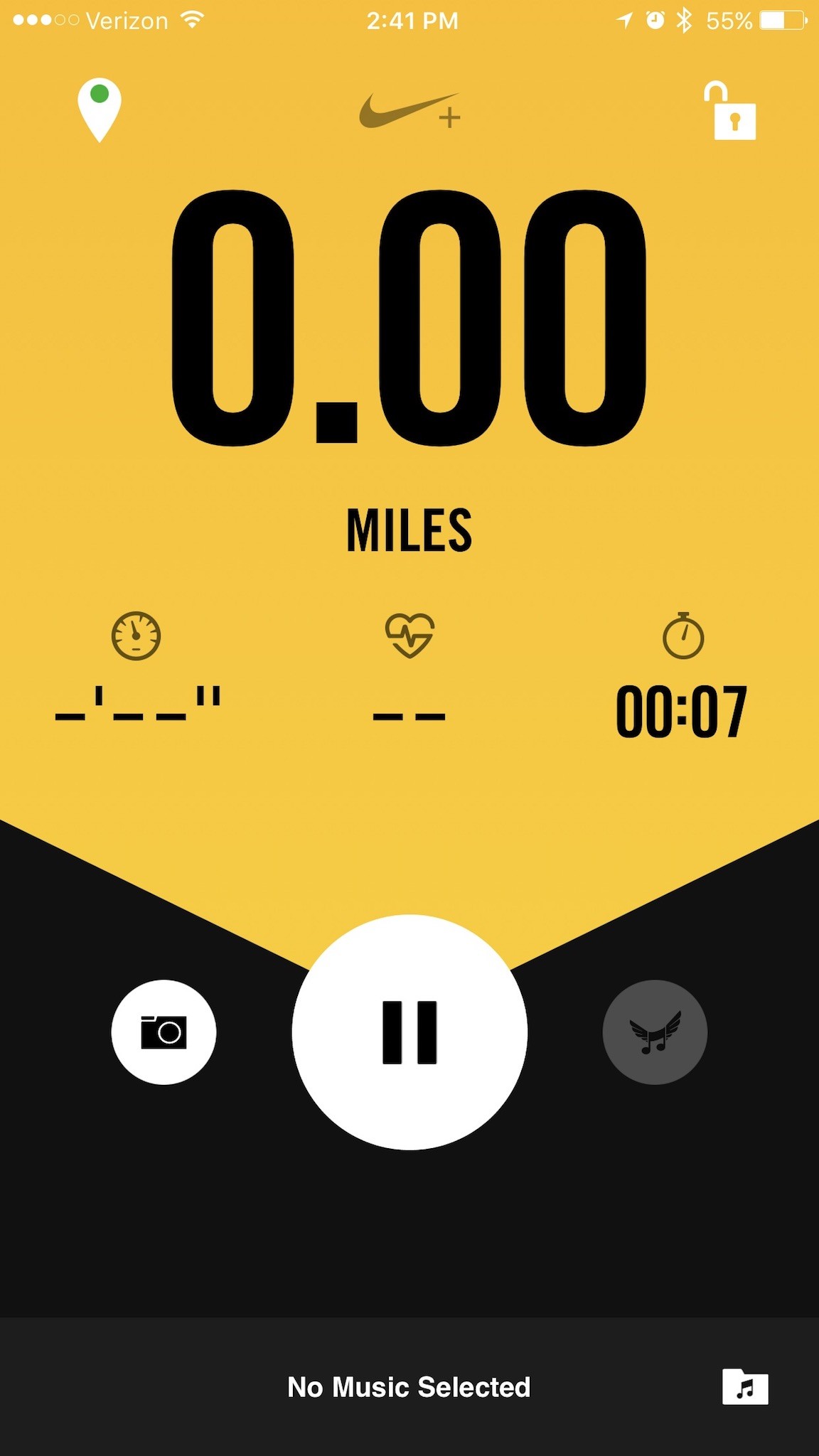Open the camera to take a photo
The image size is (819, 1456).
164,1032
